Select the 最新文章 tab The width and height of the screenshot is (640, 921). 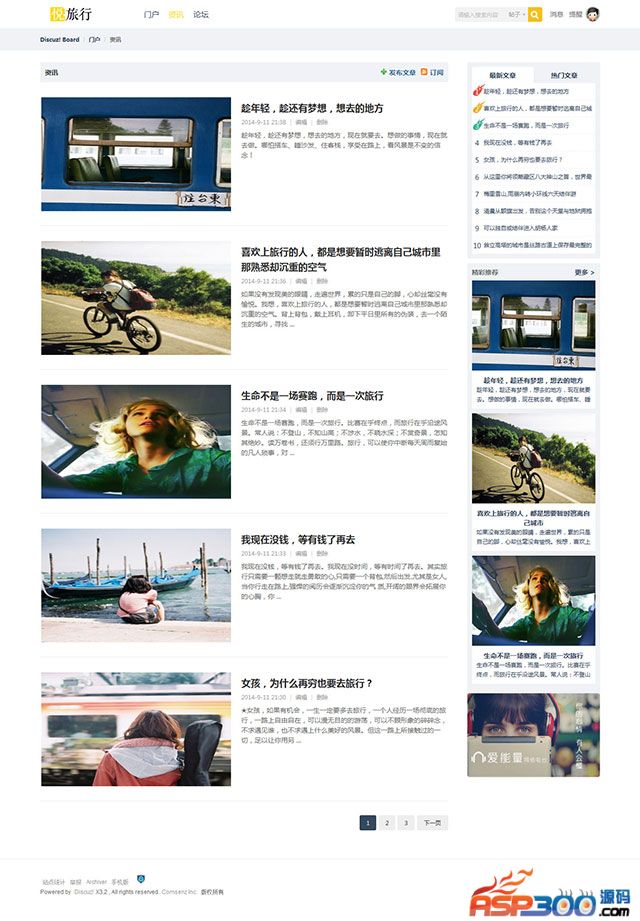(x=503, y=75)
